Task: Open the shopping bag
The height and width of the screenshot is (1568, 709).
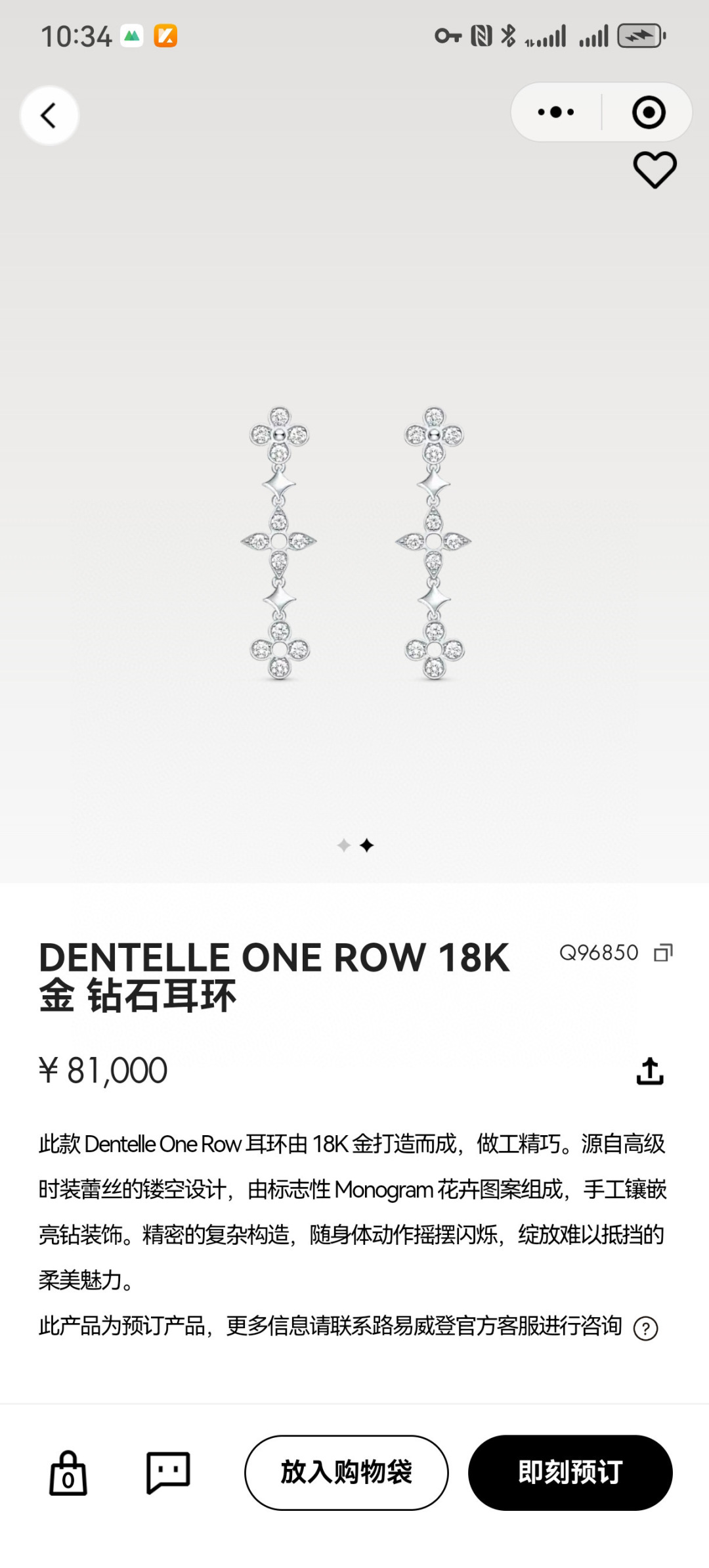Action: point(68,1473)
